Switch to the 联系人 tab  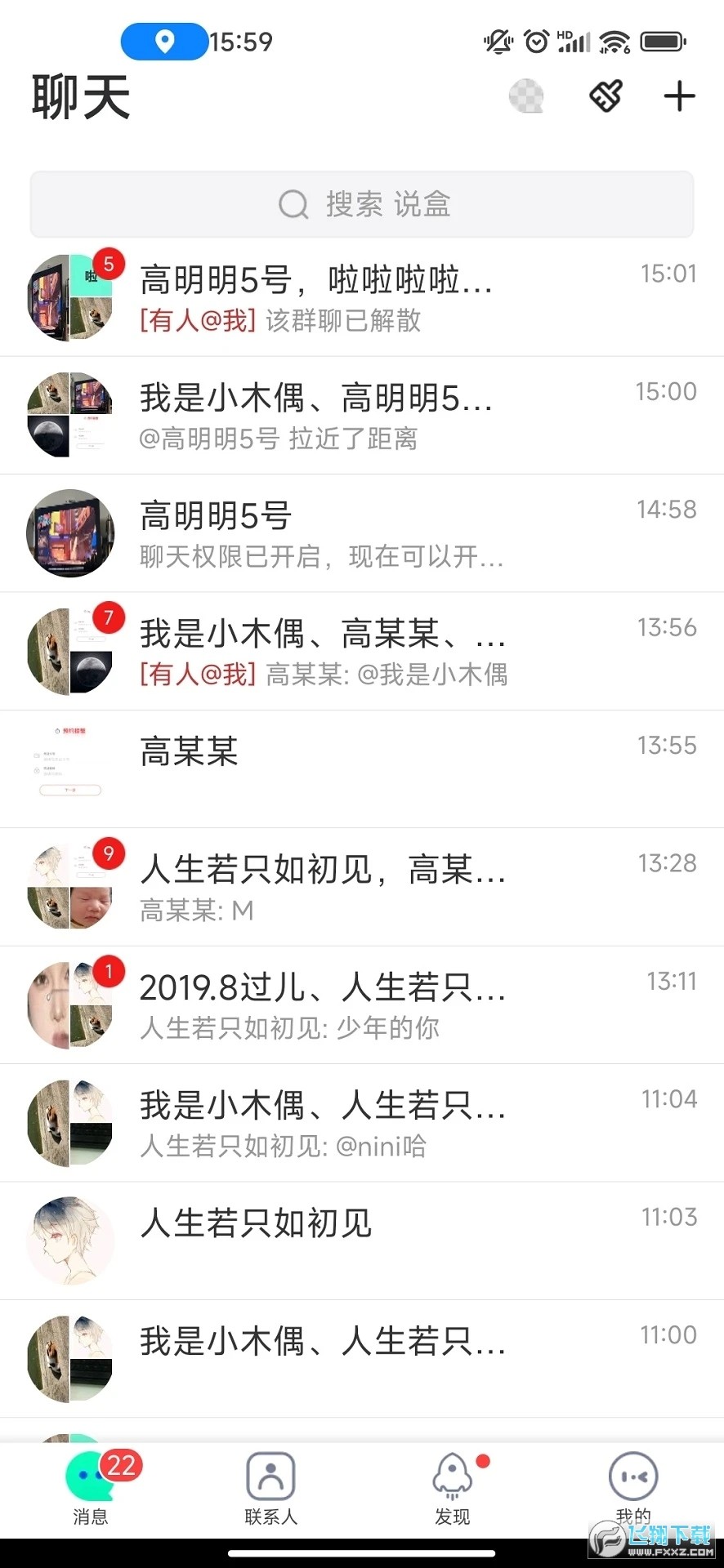271,1489
